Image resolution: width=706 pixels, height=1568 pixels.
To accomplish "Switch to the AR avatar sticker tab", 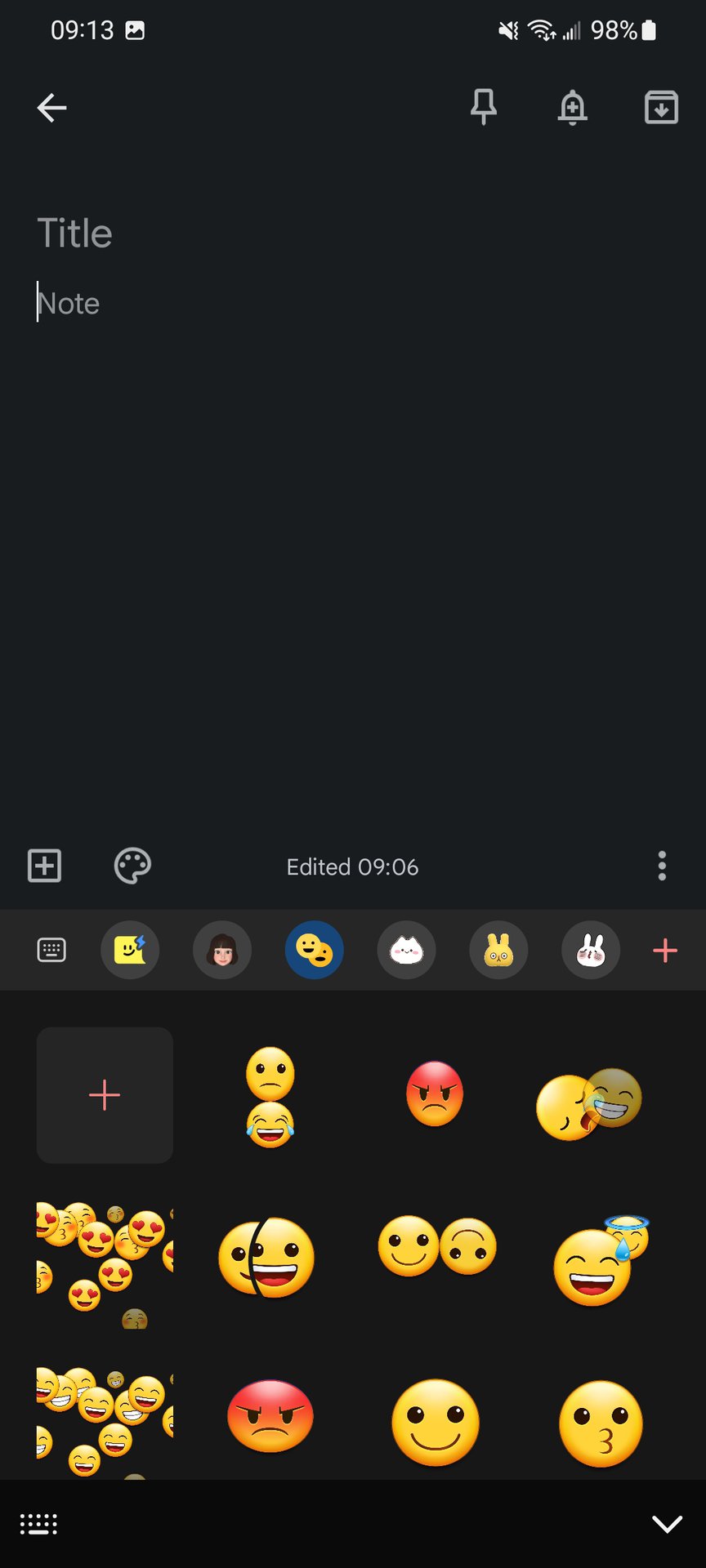I will tap(222, 950).
